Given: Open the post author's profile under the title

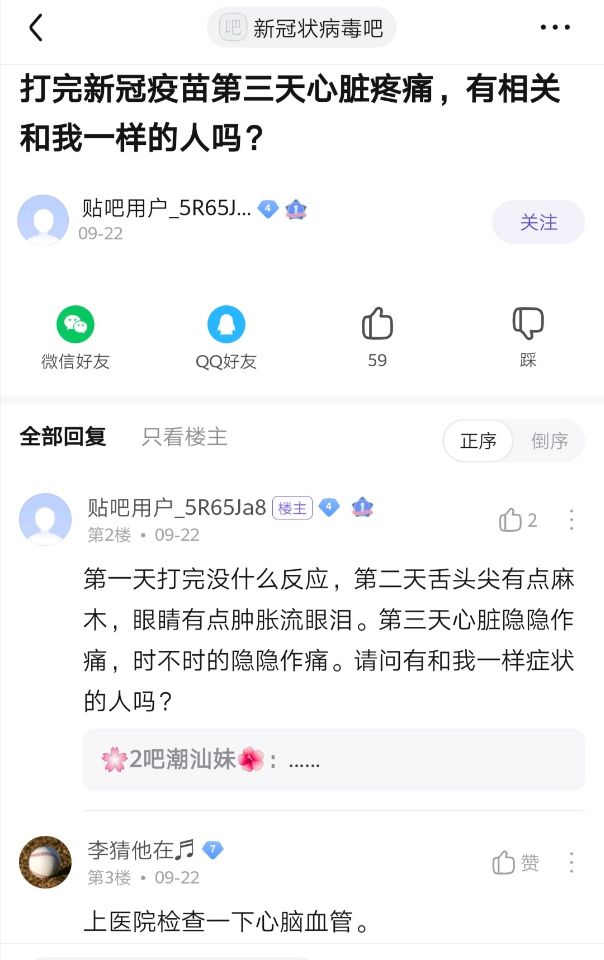Looking at the screenshot, I should pyautogui.click(x=43, y=220).
